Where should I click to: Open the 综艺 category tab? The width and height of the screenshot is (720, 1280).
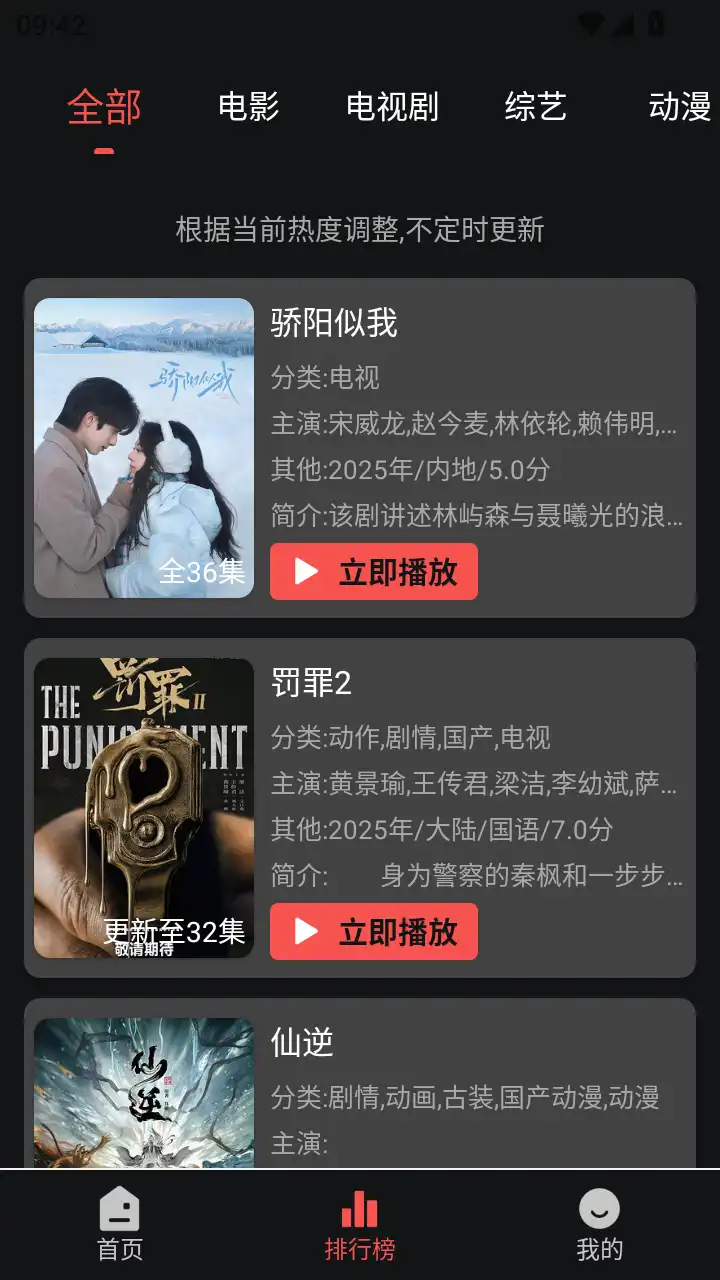(x=535, y=107)
